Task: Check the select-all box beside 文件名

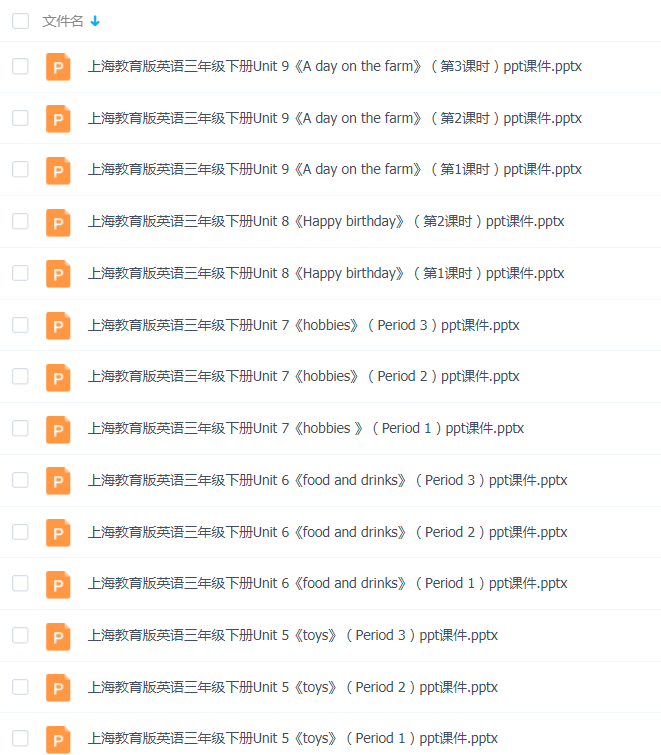Action: [20, 21]
